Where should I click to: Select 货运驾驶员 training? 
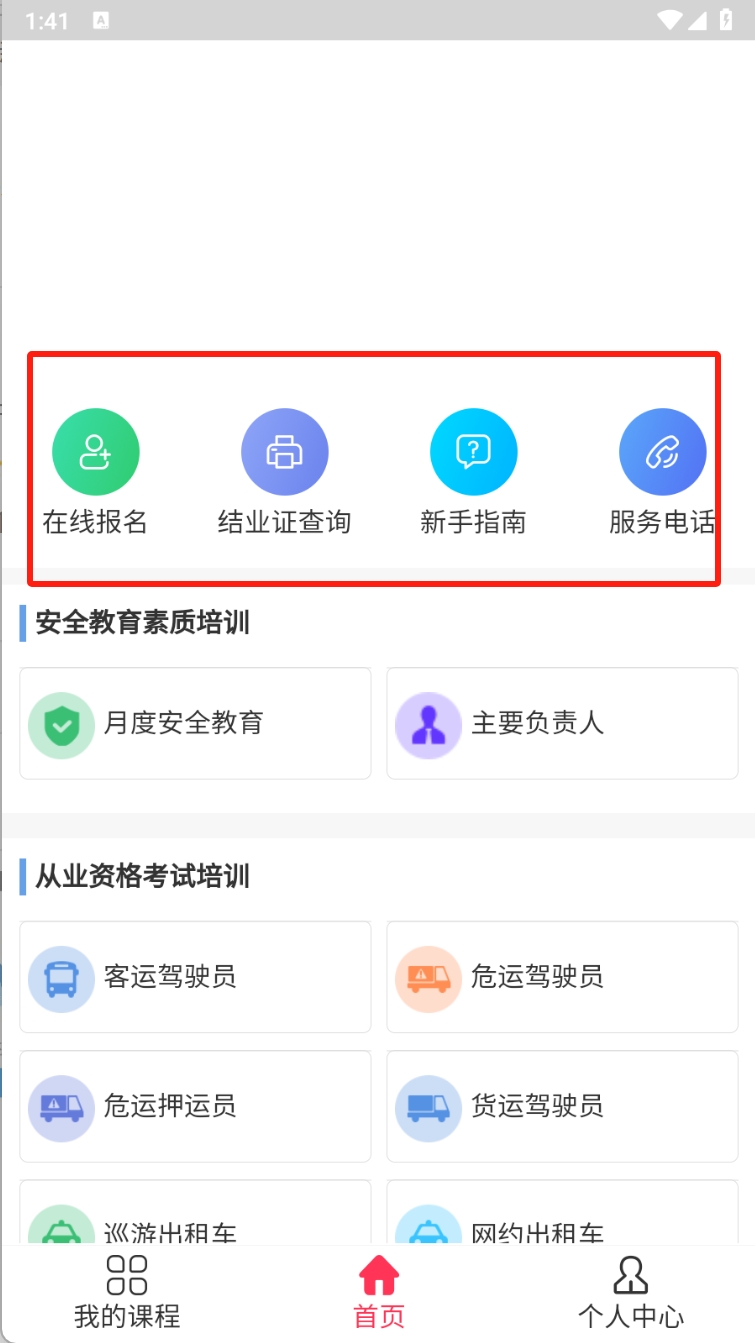(x=562, y=1106)
